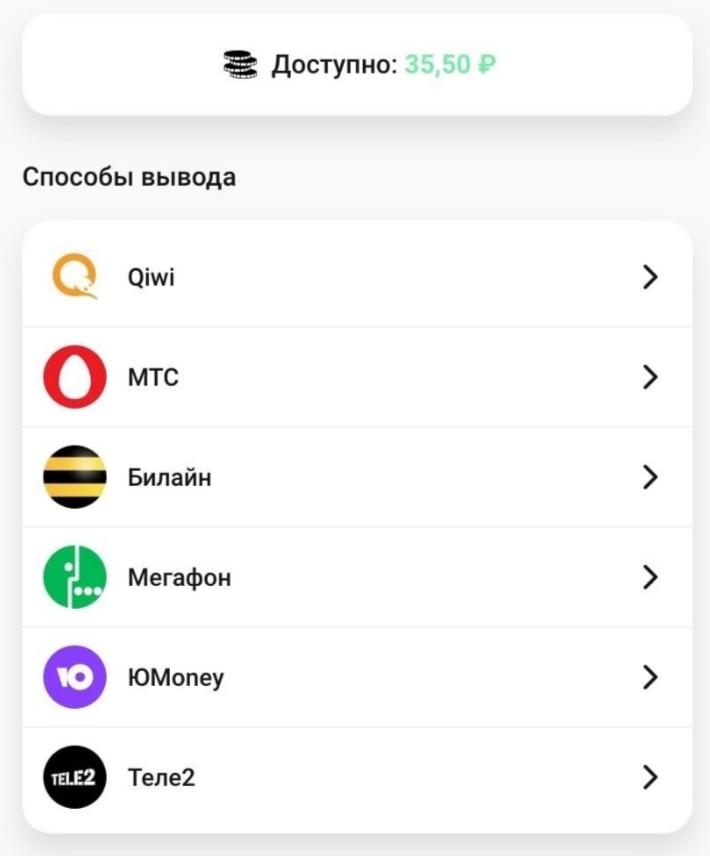This screenshot has width=710, height=856.
Task: Choose Билайн for withdrawal
Action: point(356,477)
